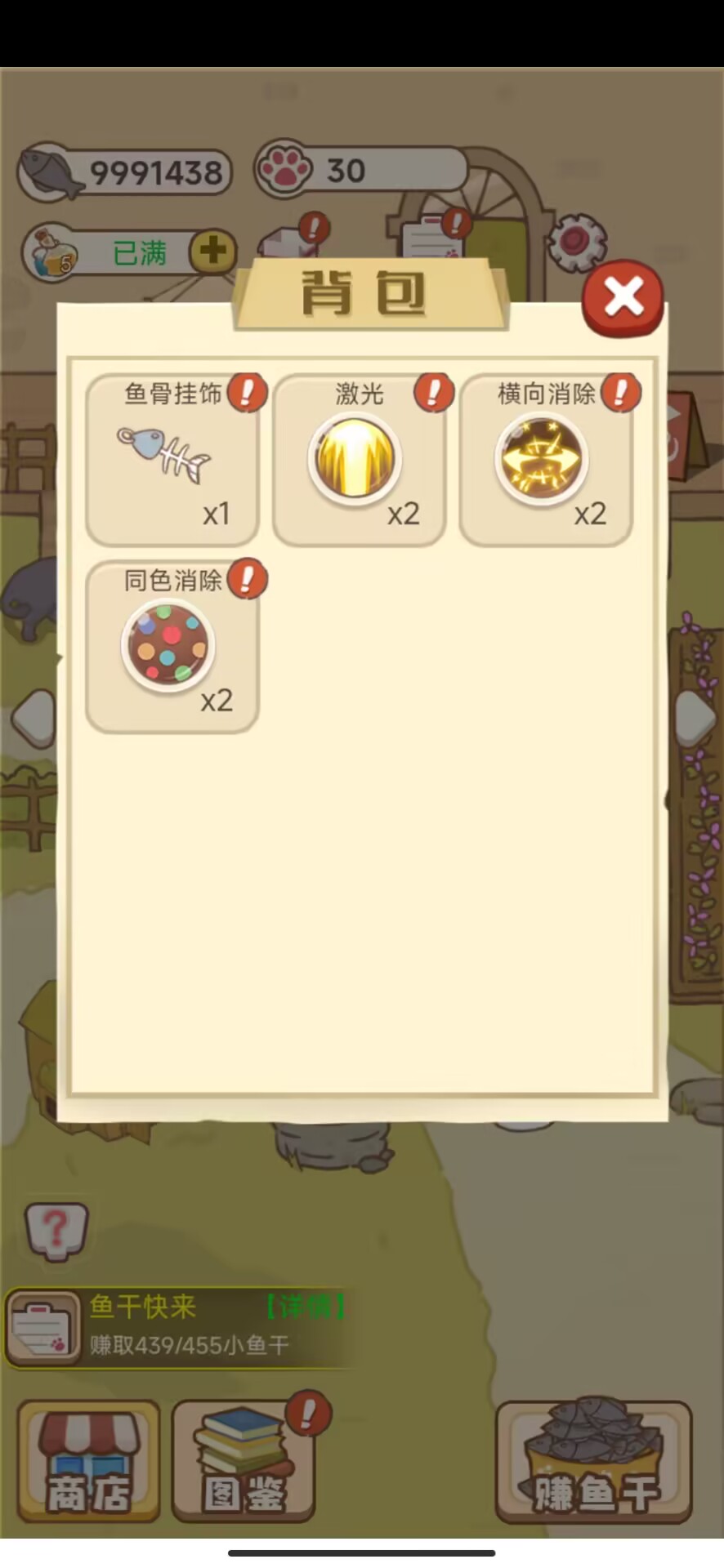
Task: Check the red alert badge on 鱼骨挂饰
Action: coord(246,393)
